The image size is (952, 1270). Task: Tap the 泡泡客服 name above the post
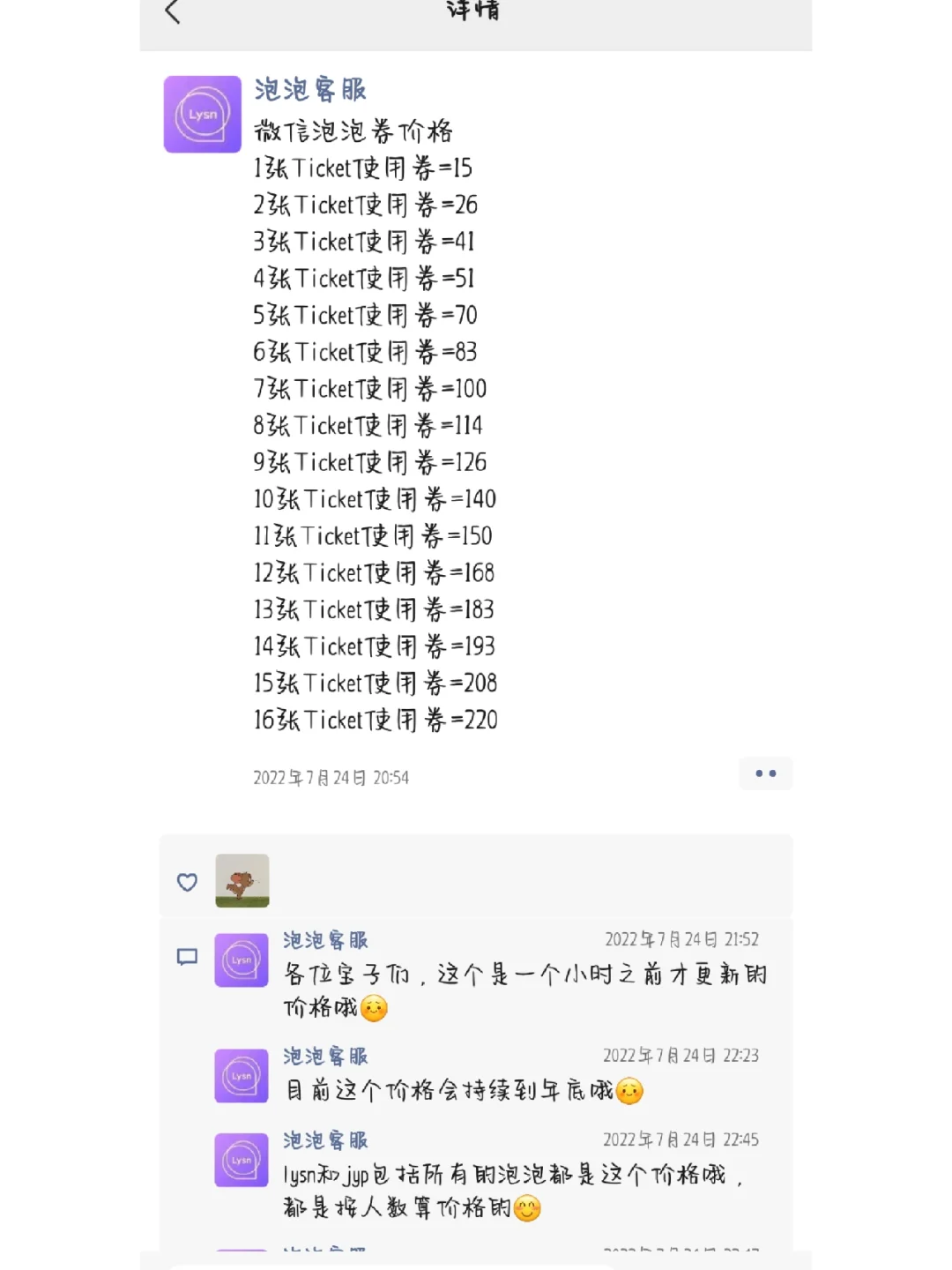coord(309,89)
